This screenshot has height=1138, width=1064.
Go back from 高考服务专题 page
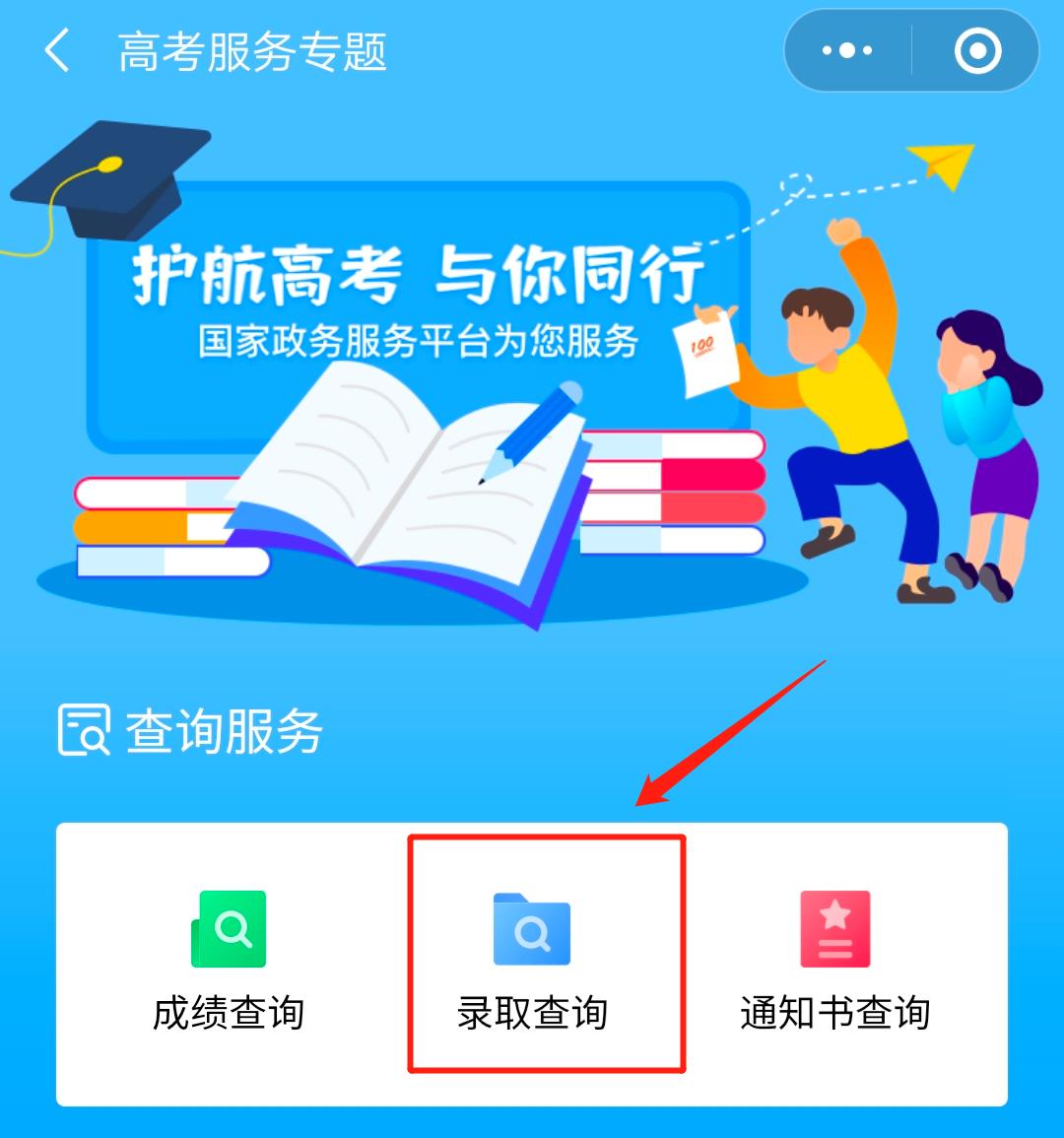tap(57, 51)
